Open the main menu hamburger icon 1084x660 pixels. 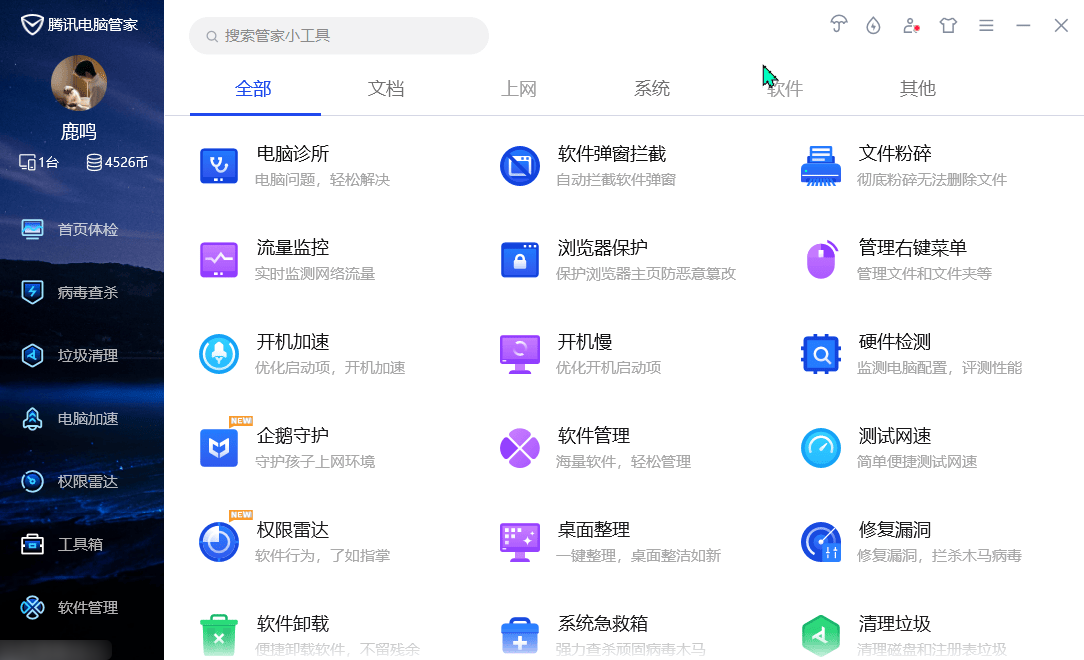(986, 26)
